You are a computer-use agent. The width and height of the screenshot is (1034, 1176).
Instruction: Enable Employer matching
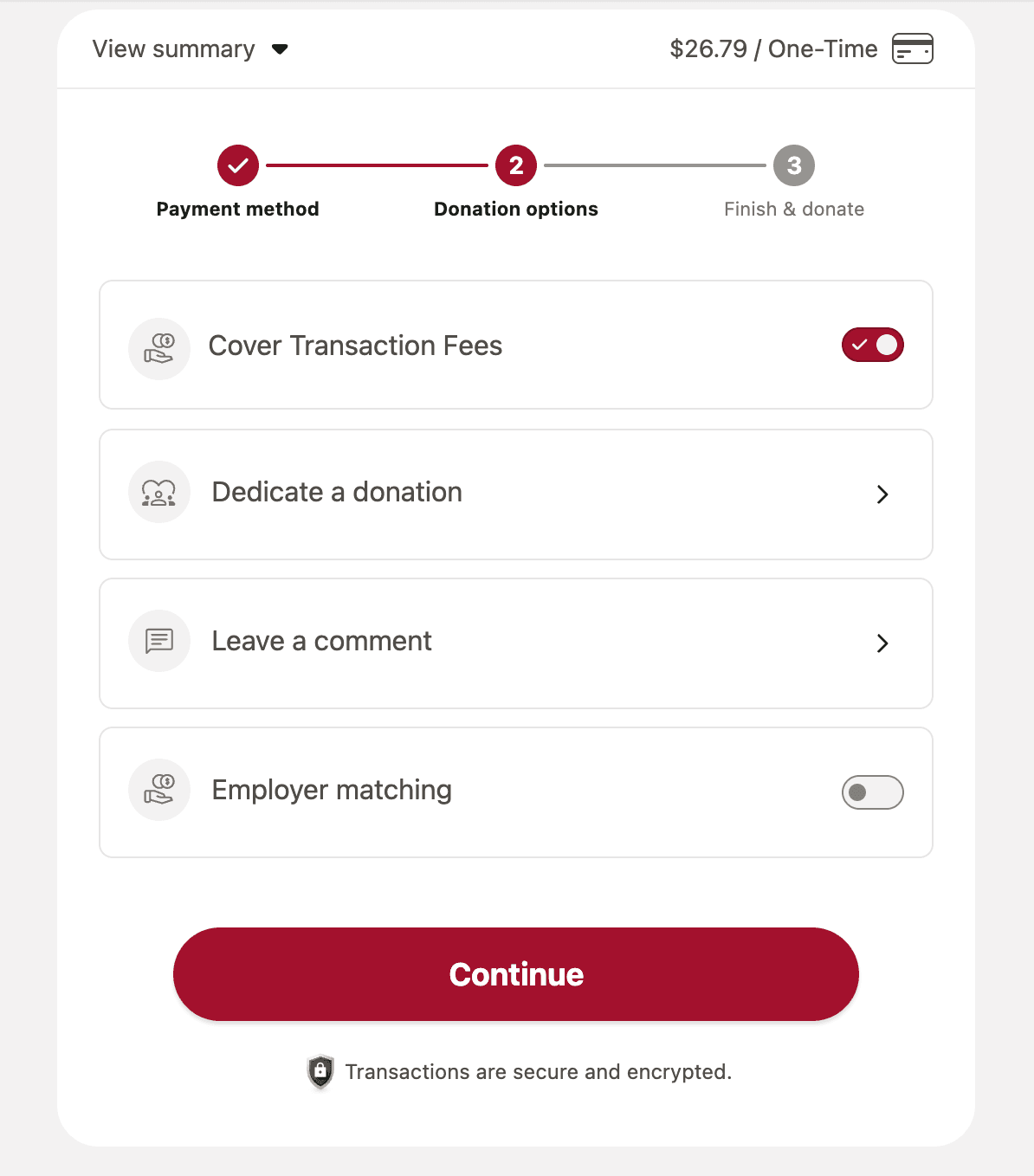point(872,792)
